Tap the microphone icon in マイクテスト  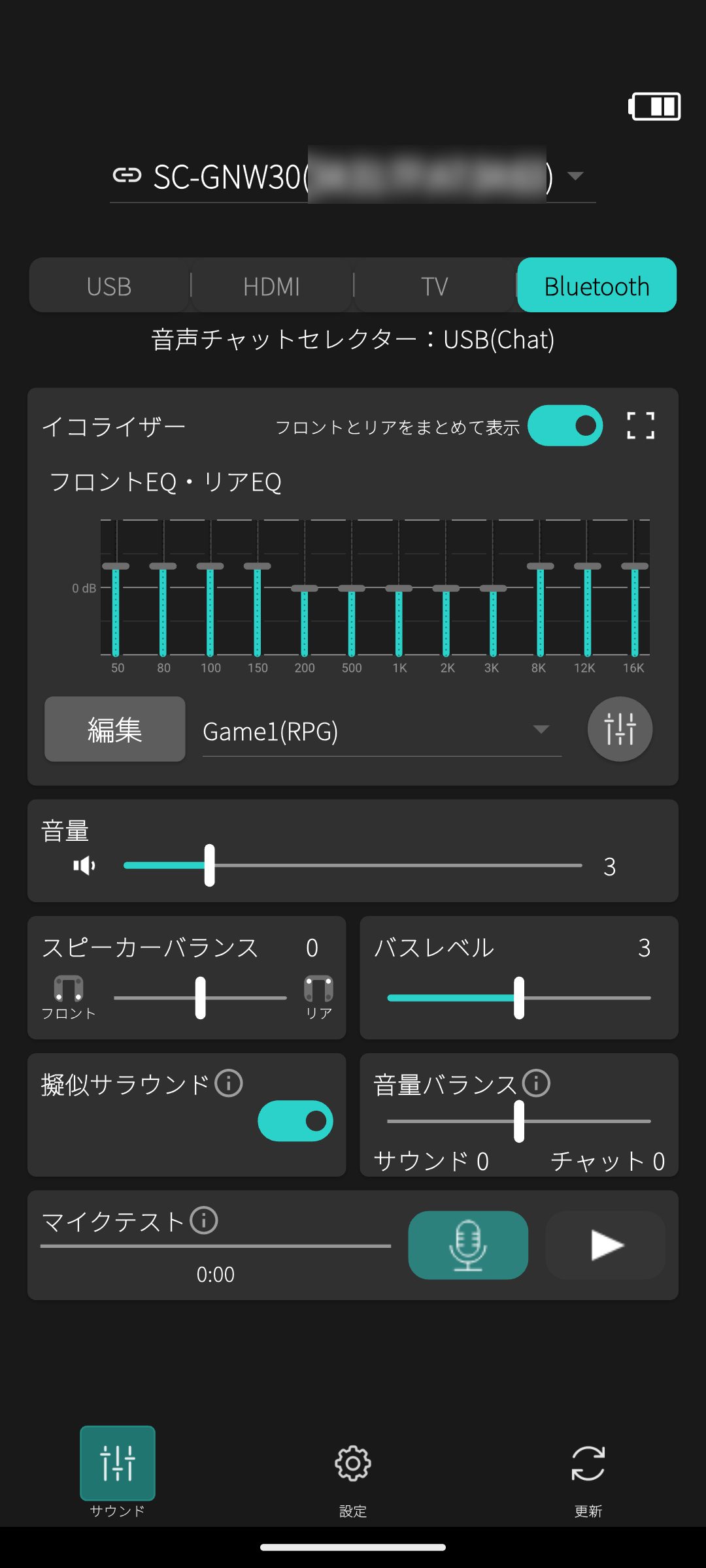coord(468,1244)
